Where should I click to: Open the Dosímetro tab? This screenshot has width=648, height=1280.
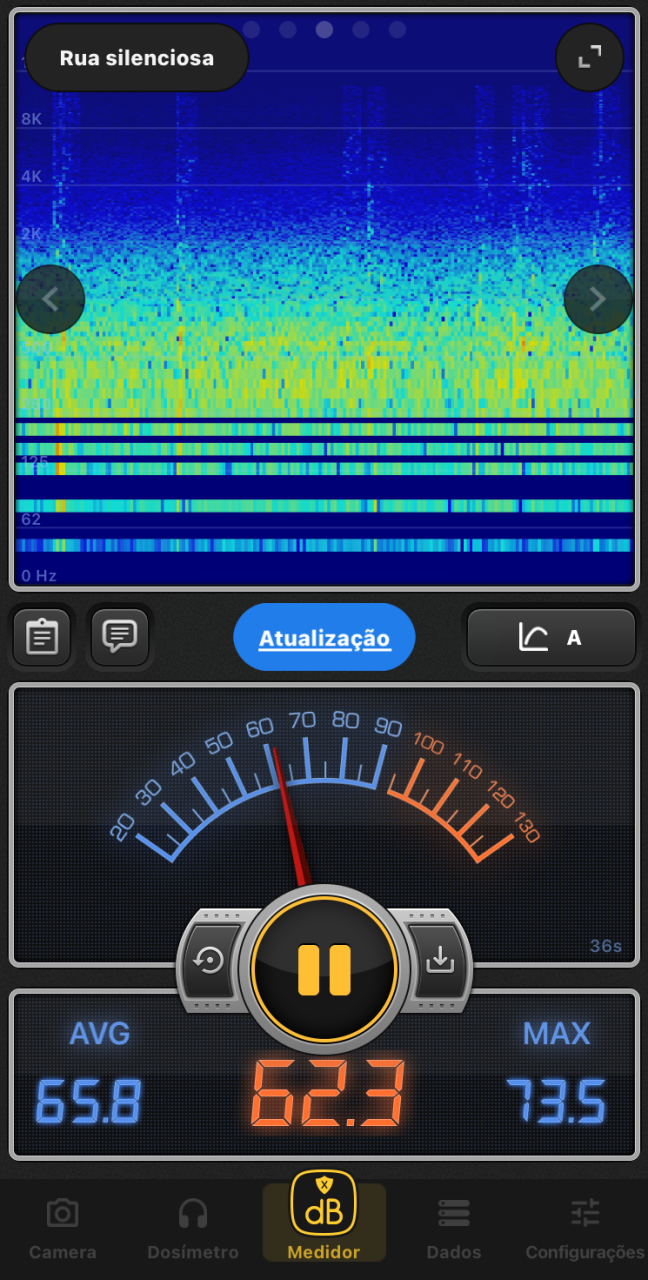coord(193,1229)
